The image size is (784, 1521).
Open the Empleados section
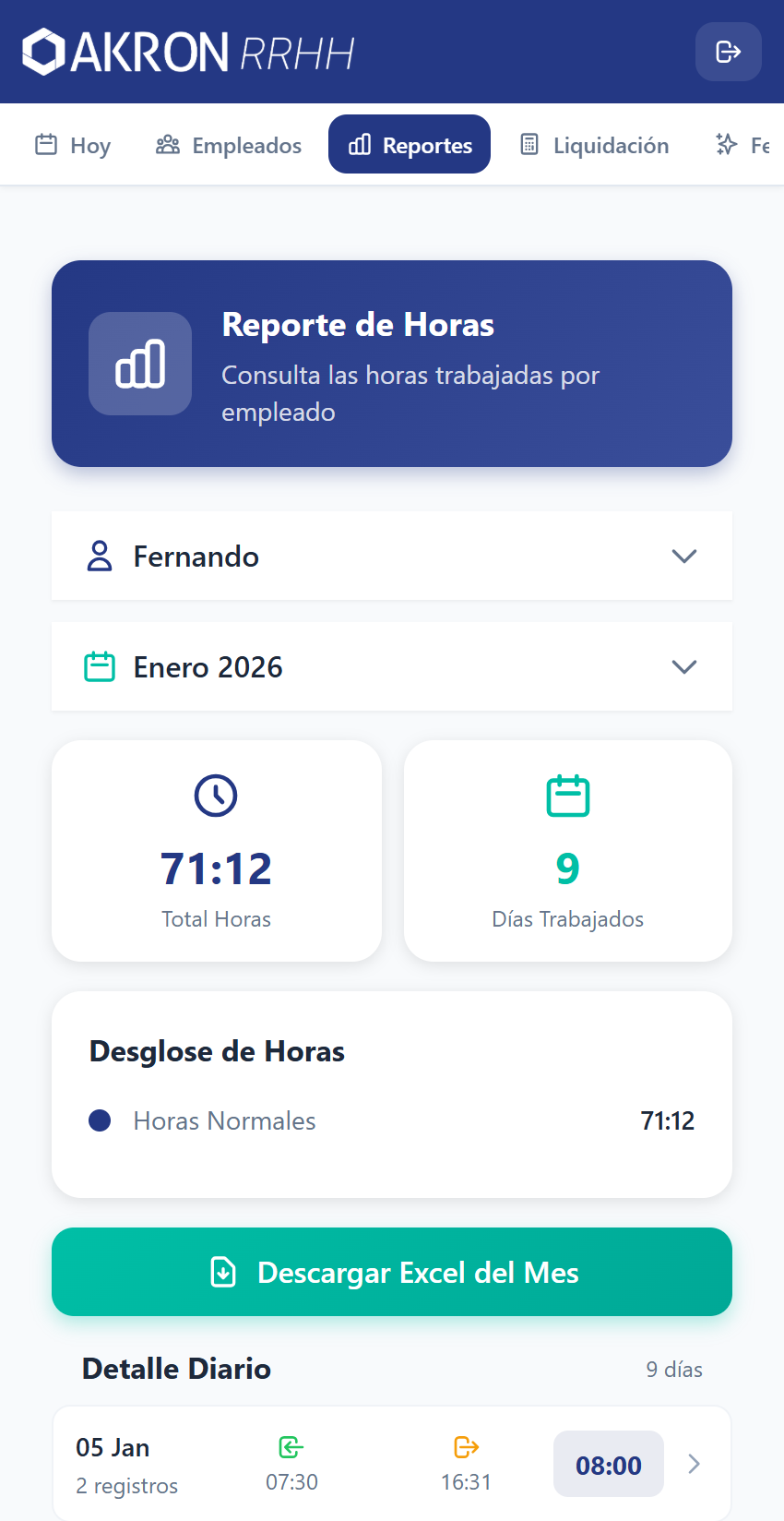(228, 144)
